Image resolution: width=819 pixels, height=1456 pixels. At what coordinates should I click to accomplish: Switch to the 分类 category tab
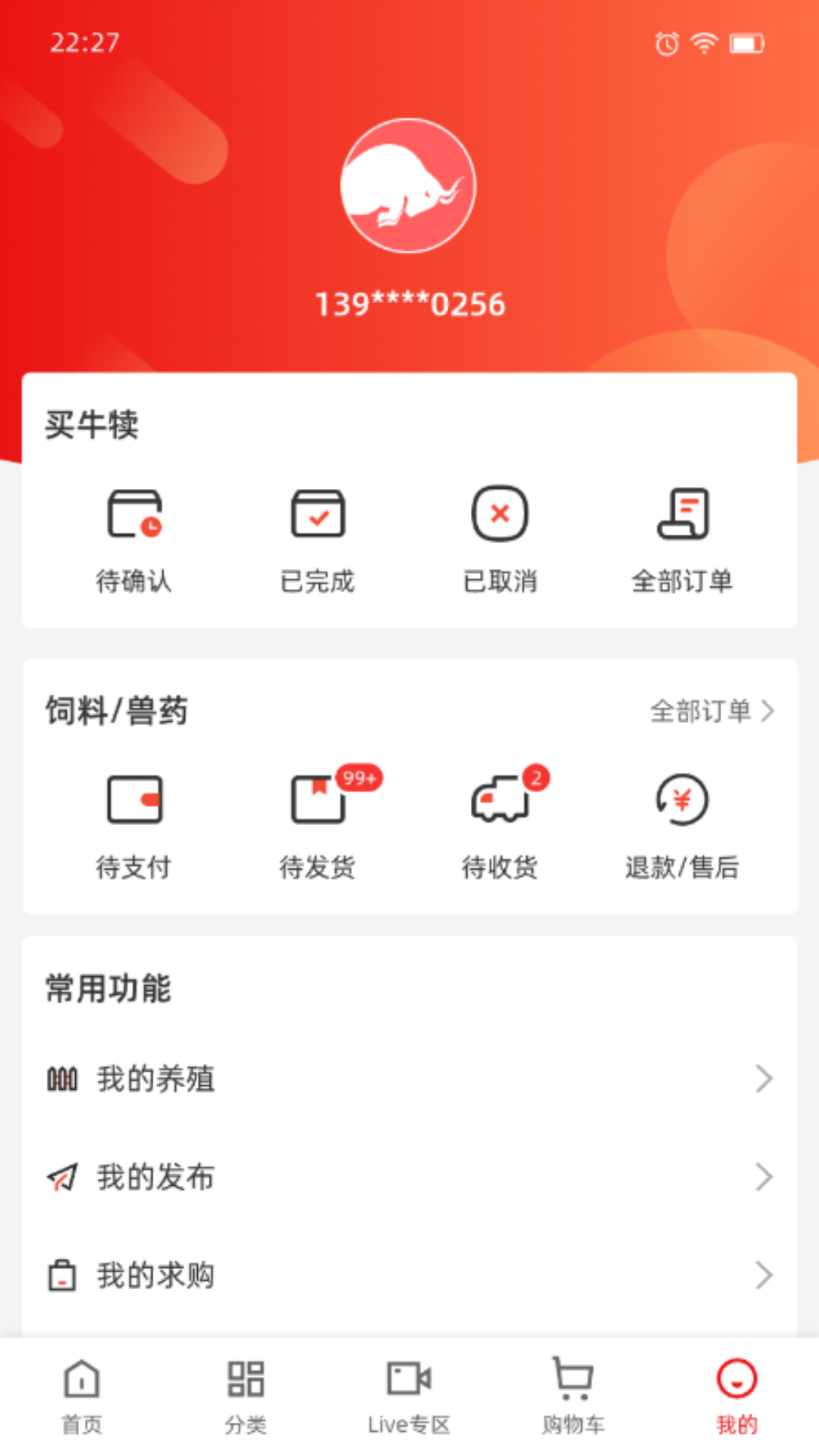click(245, 1395)
